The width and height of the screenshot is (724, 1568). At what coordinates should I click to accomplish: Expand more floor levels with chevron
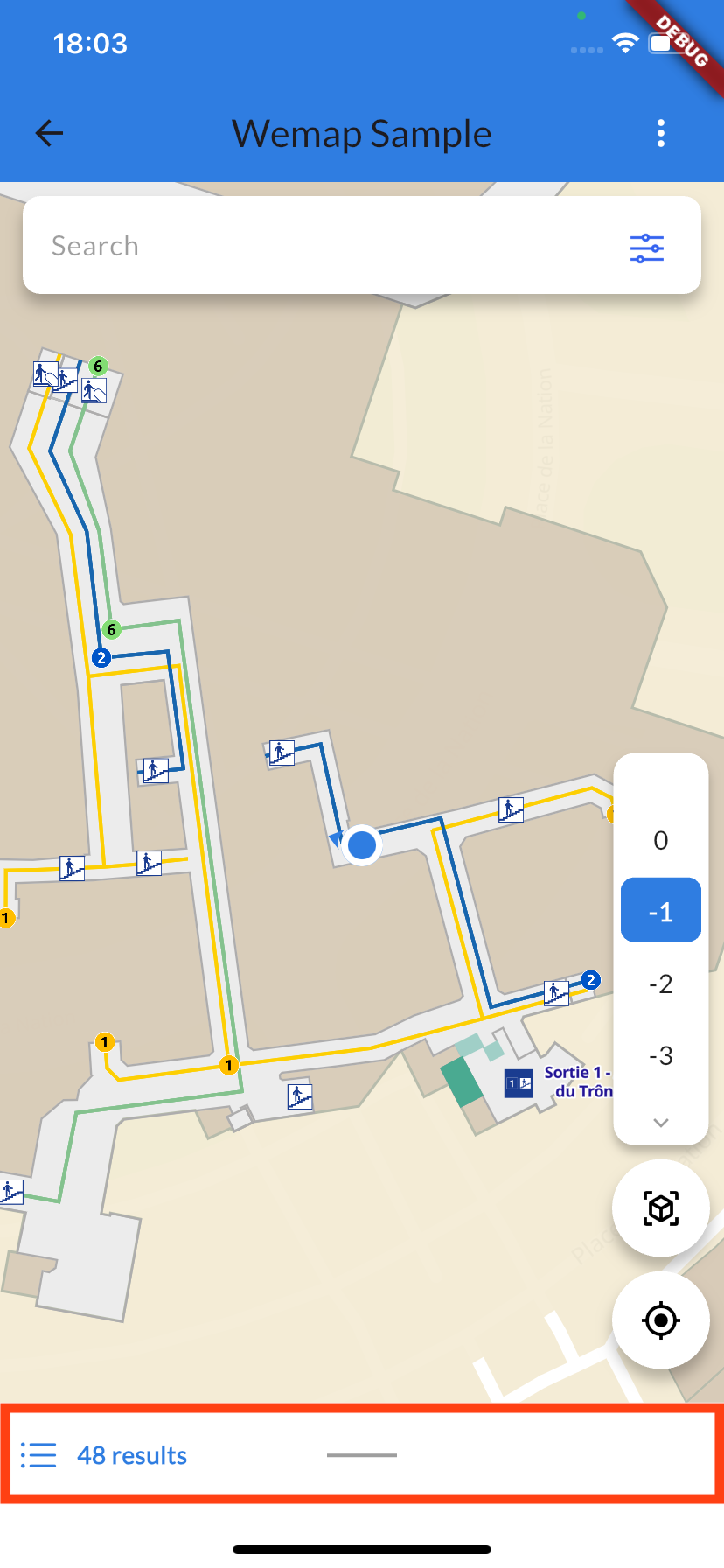click(661, 1123)
